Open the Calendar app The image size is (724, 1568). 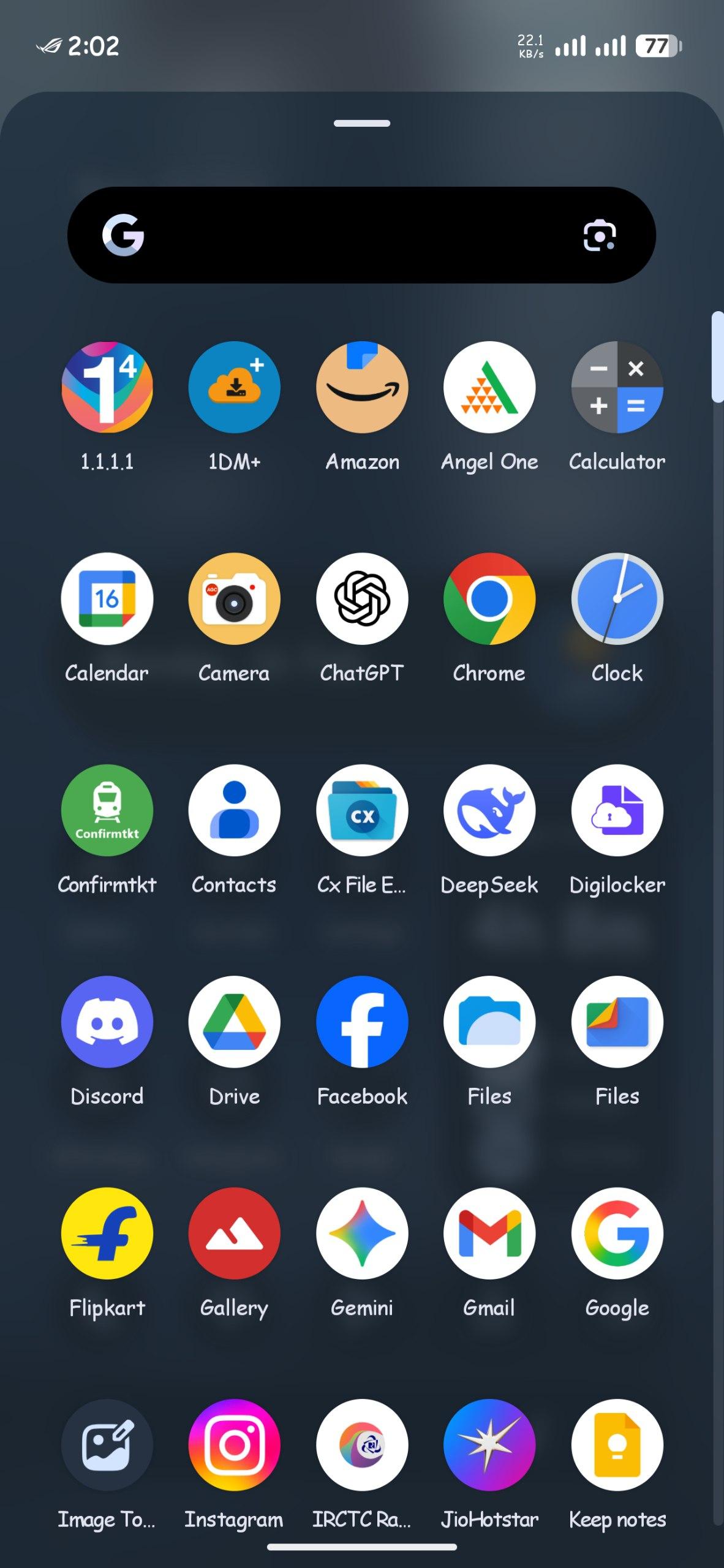tap(107, 598)
